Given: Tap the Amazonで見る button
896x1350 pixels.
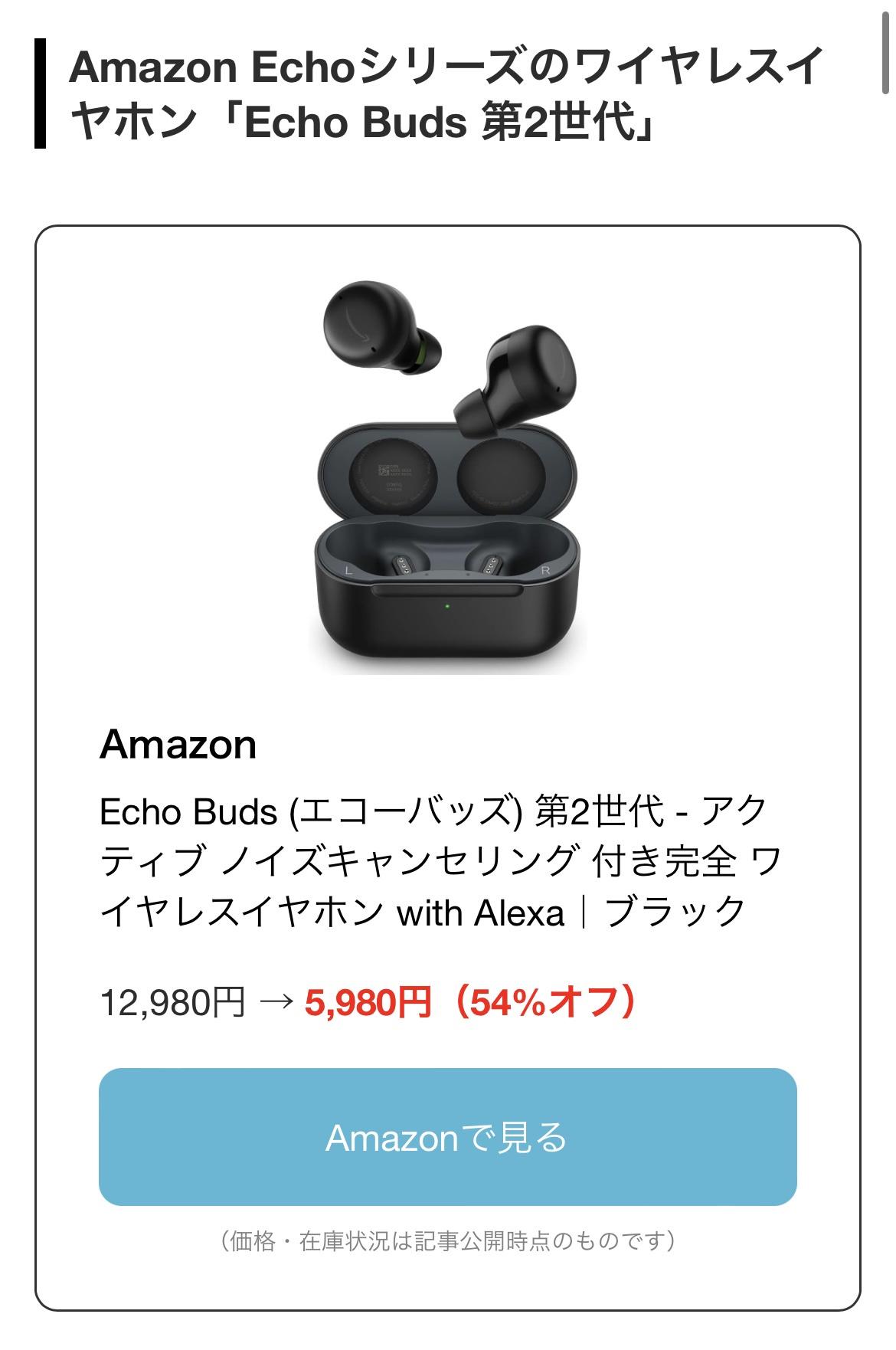Looking at the screenshot, I should 447,1137.
